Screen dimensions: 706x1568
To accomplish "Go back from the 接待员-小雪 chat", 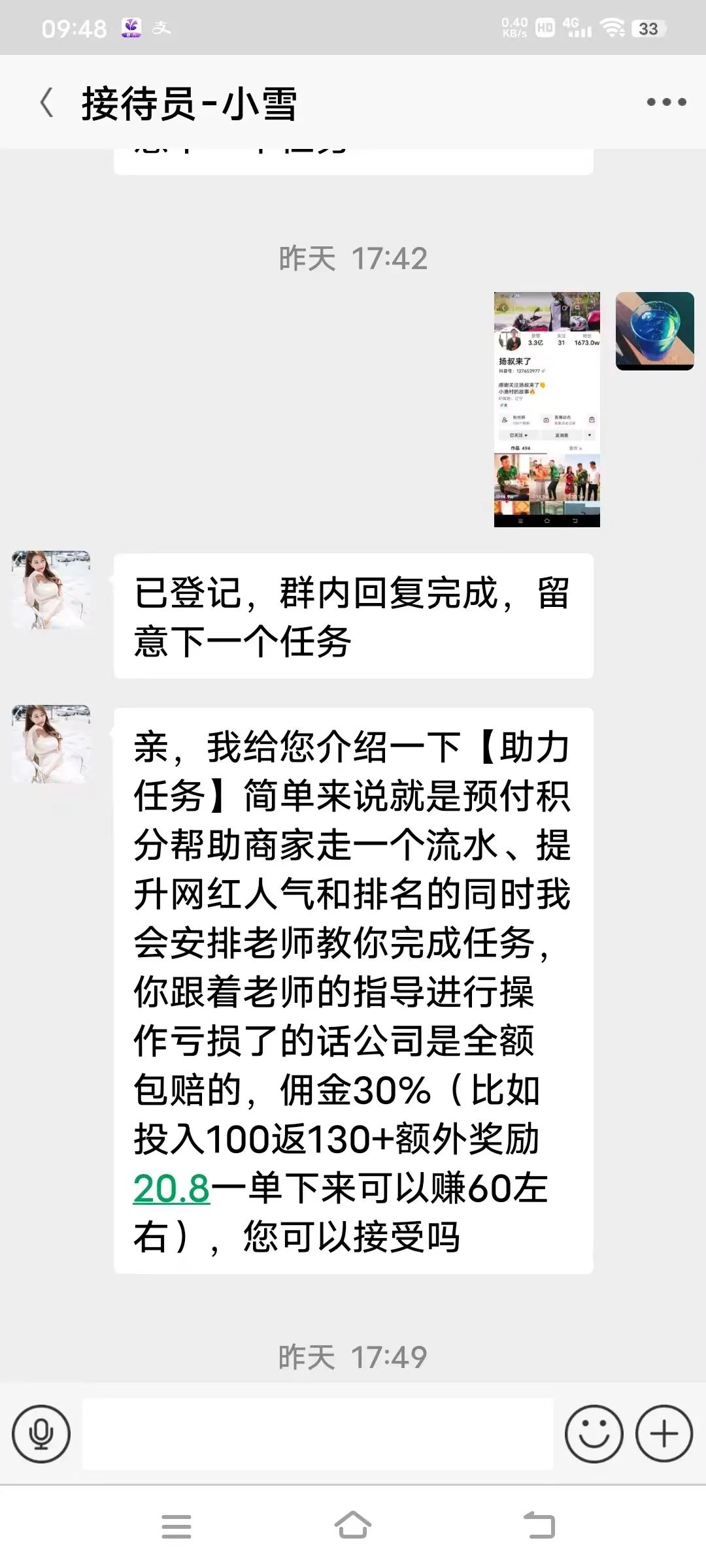I will point(46,103).
